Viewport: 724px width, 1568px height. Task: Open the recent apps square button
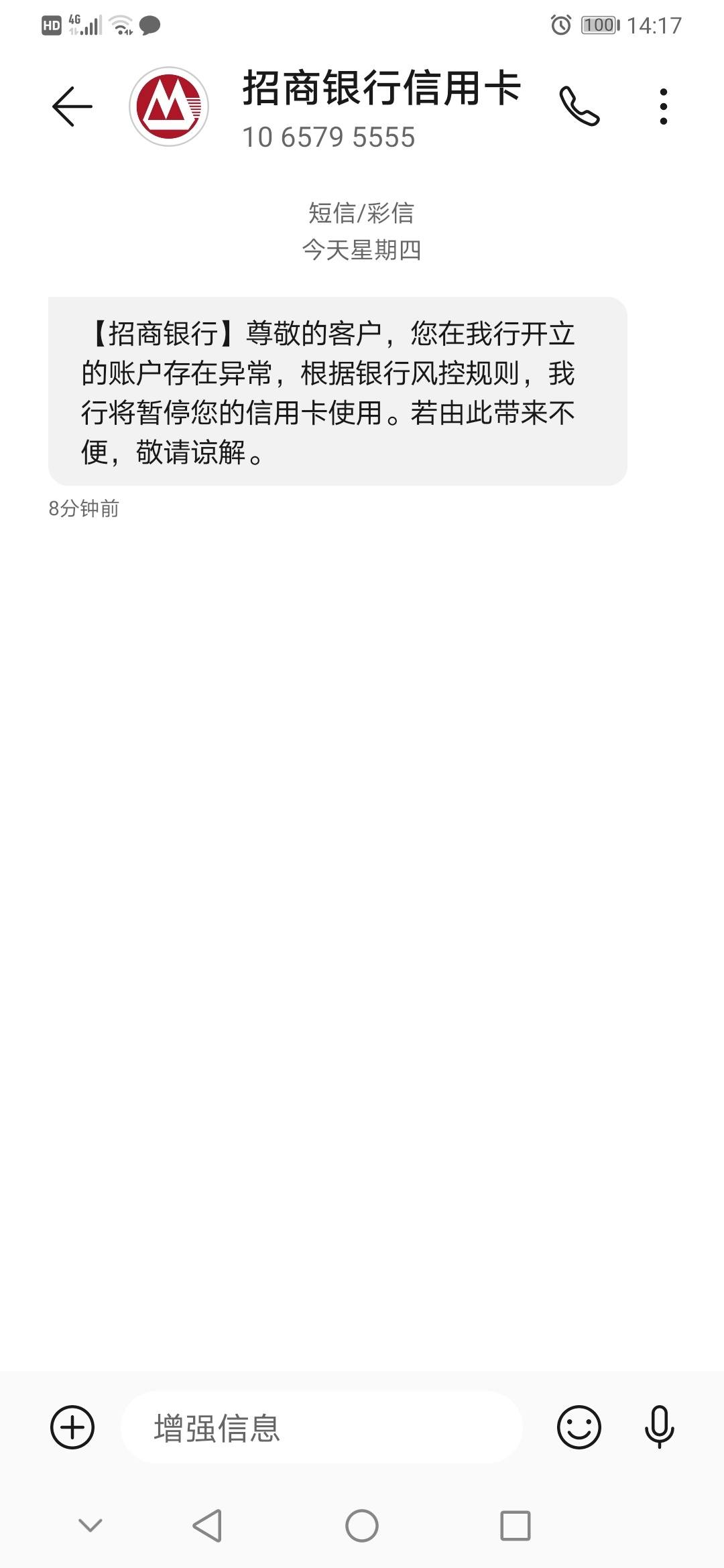point(516,1526)
